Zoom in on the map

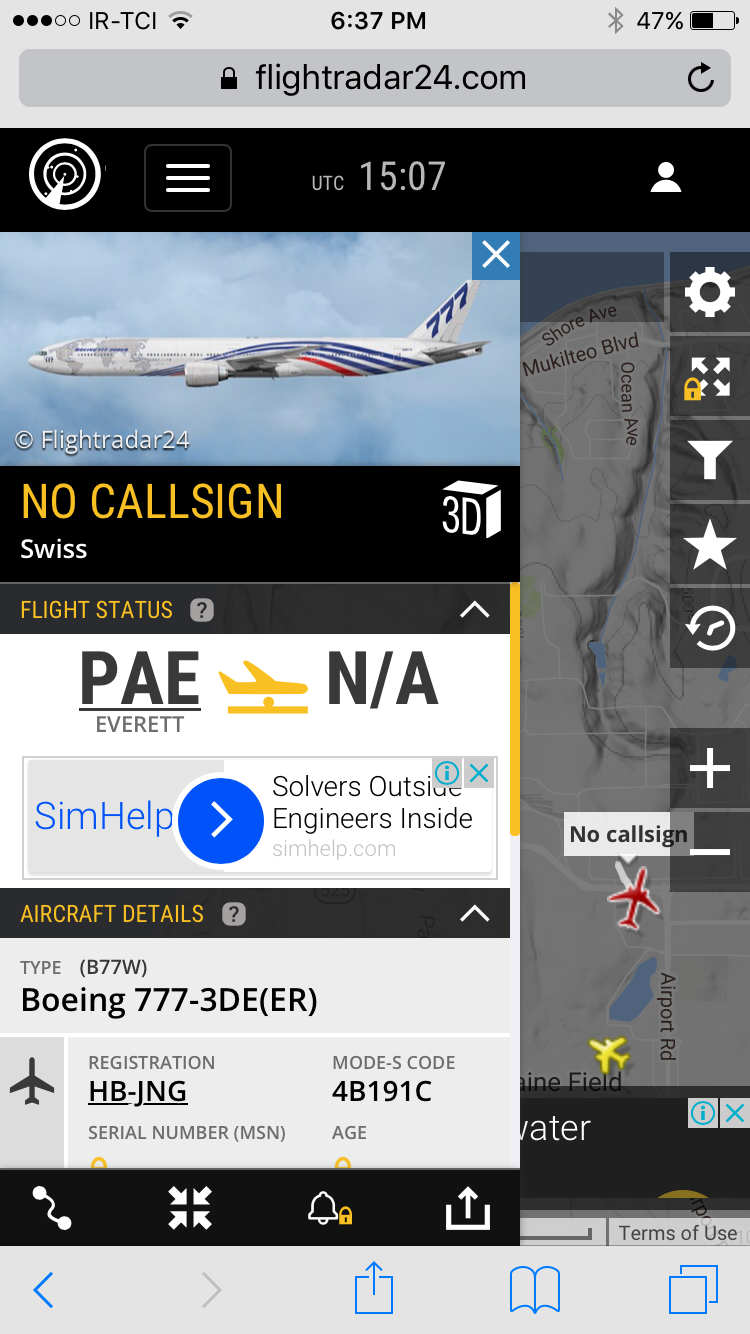pyautogui.click(x=709, y=769)
